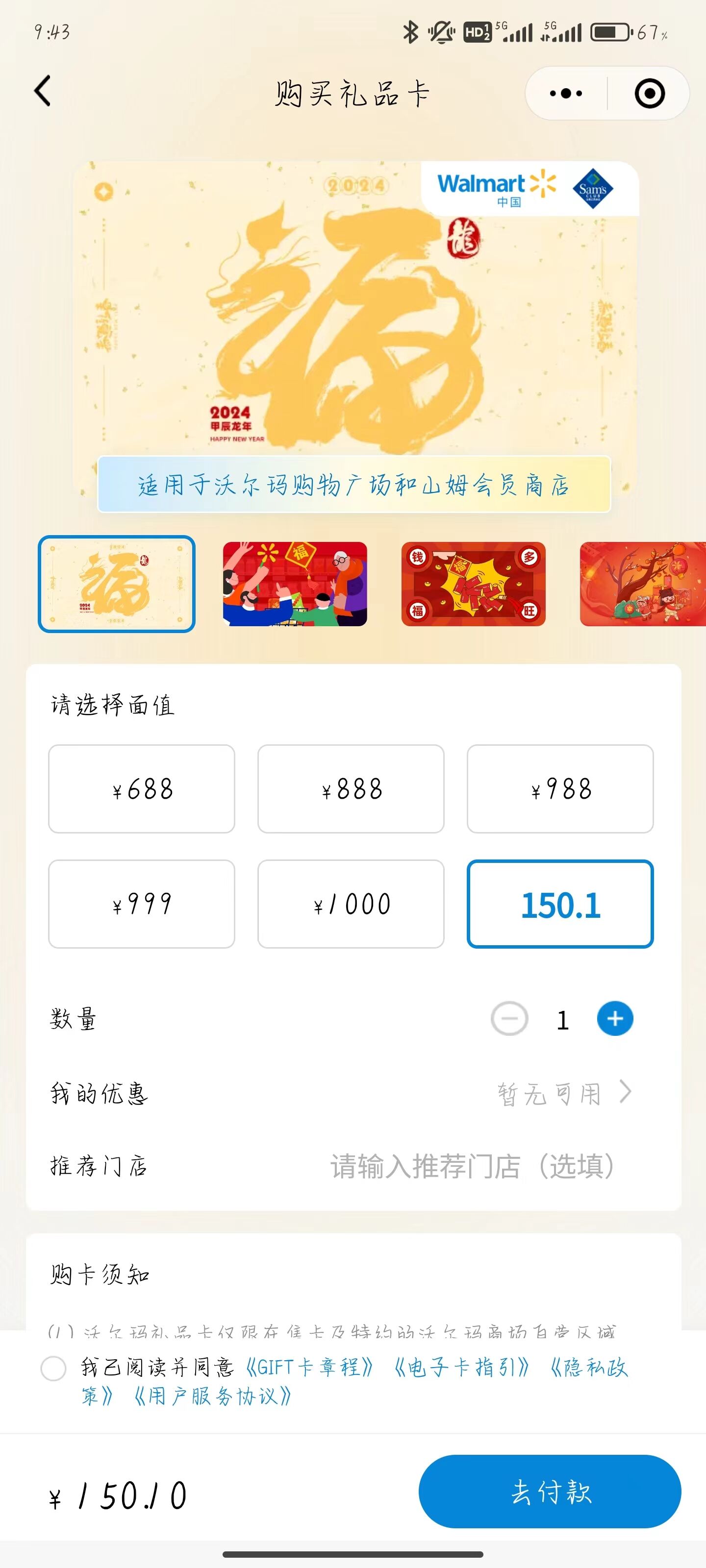Choose the ¥688 face value
Viewport: 706px width, 1568px height.
tap(141, 789)
